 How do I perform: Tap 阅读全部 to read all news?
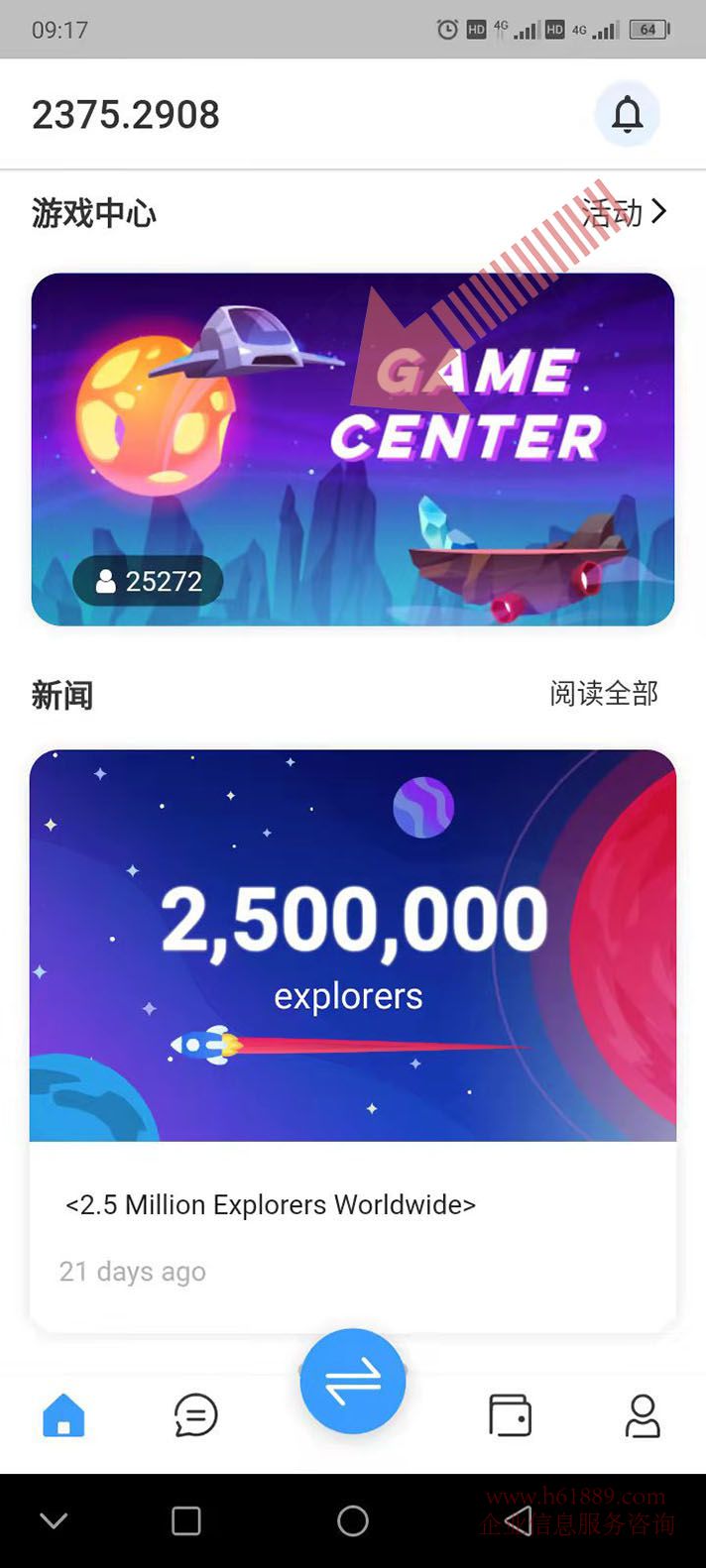click(604, 694)
